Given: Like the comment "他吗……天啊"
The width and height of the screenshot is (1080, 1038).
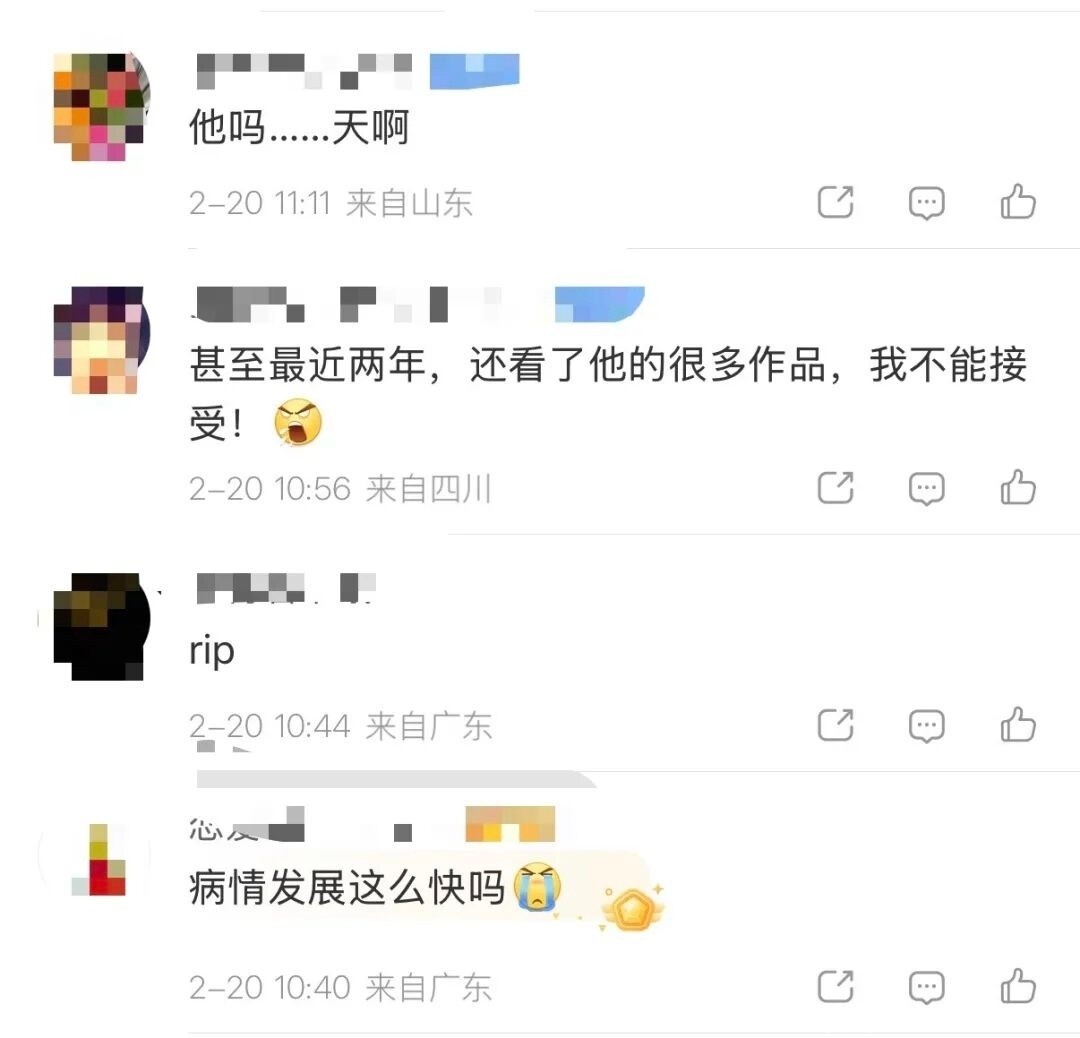Looking at the screenshot, I should click(x=1018, y=203).
